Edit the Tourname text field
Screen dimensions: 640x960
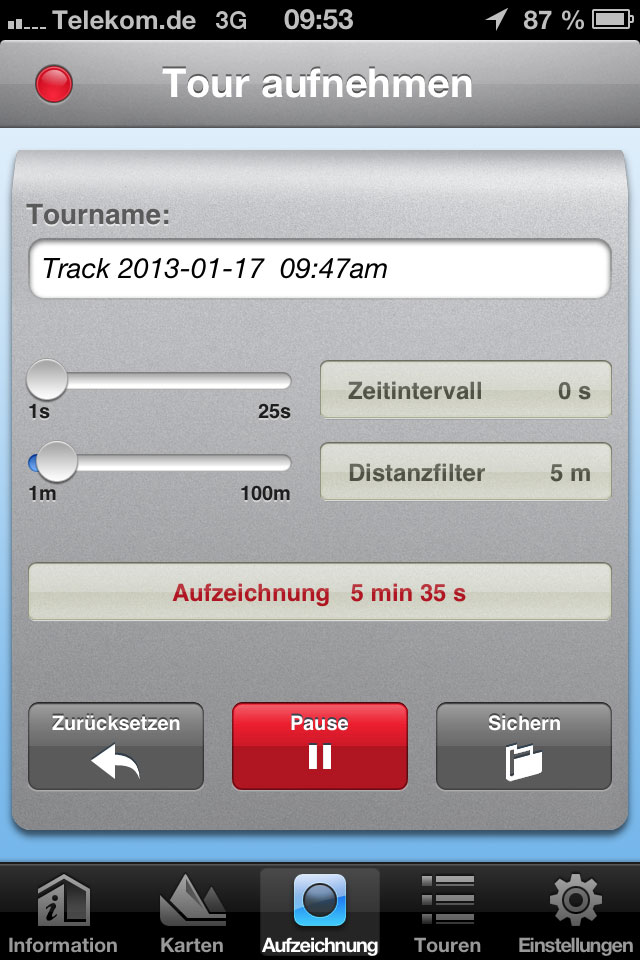pyautogui.click(x=320, y=268)
